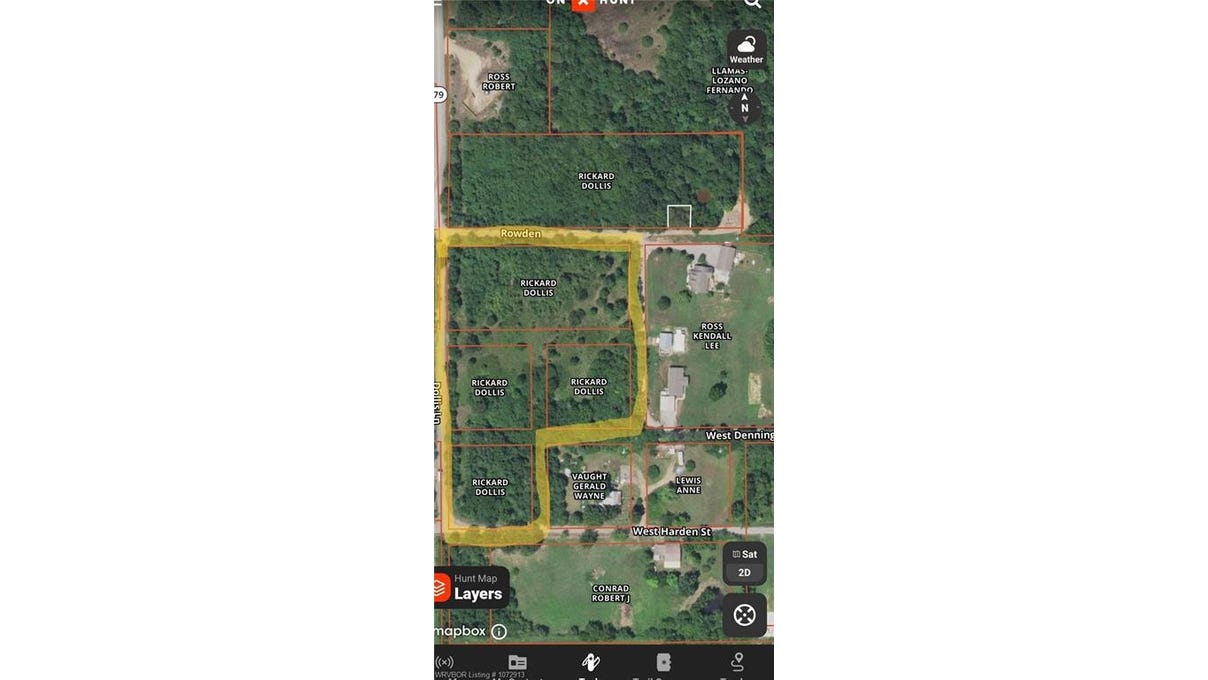Open the trail camera tab

(x=663, y=662)
